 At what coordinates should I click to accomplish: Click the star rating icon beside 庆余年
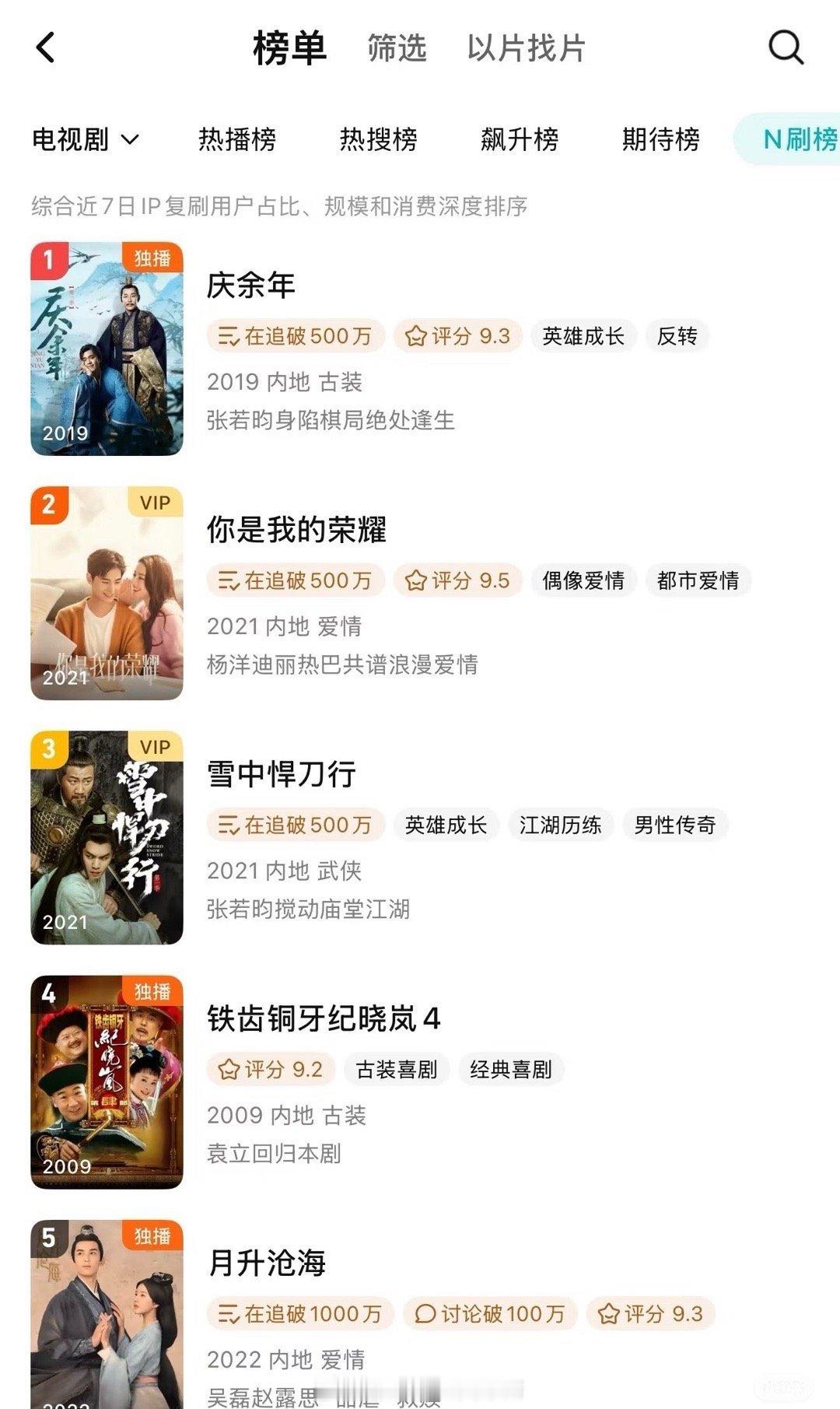click(418, 335)
